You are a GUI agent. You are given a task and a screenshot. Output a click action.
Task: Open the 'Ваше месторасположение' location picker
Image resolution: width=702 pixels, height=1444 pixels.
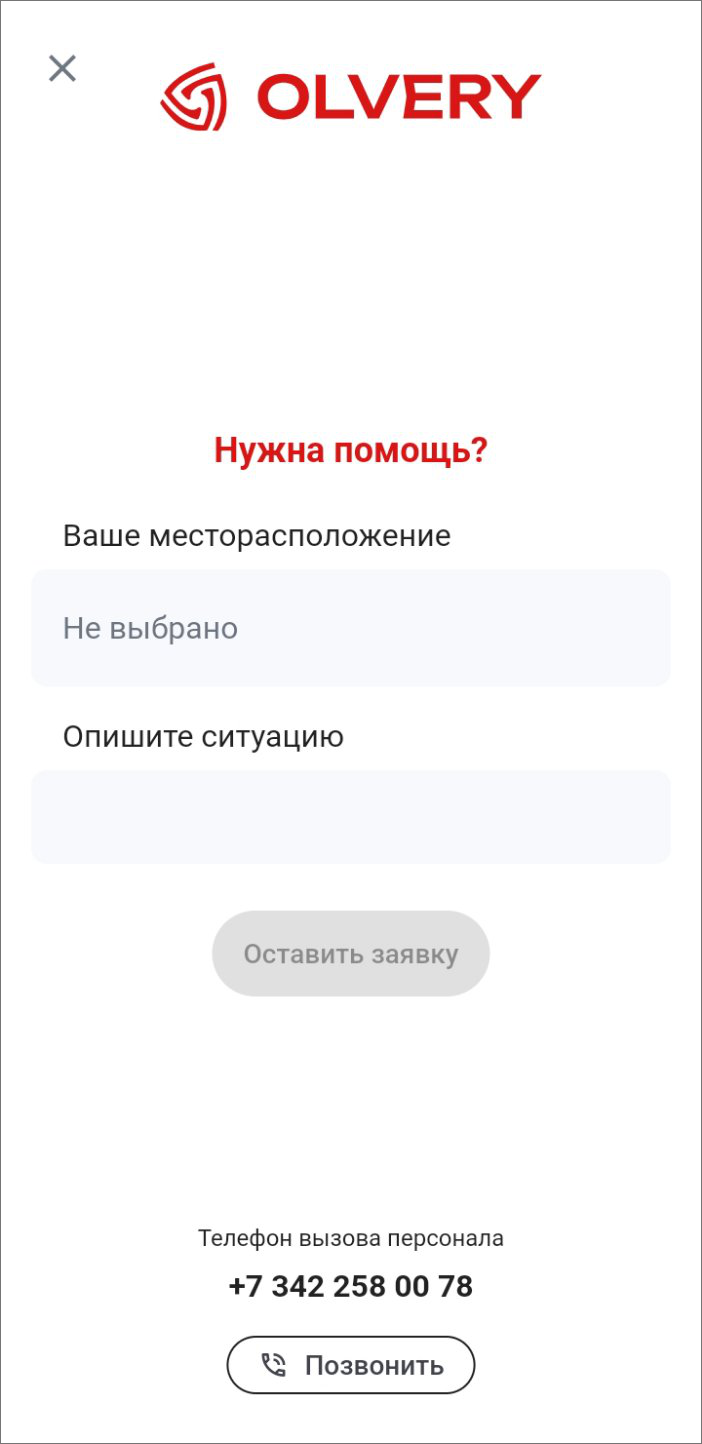click(x=350, y=628)
